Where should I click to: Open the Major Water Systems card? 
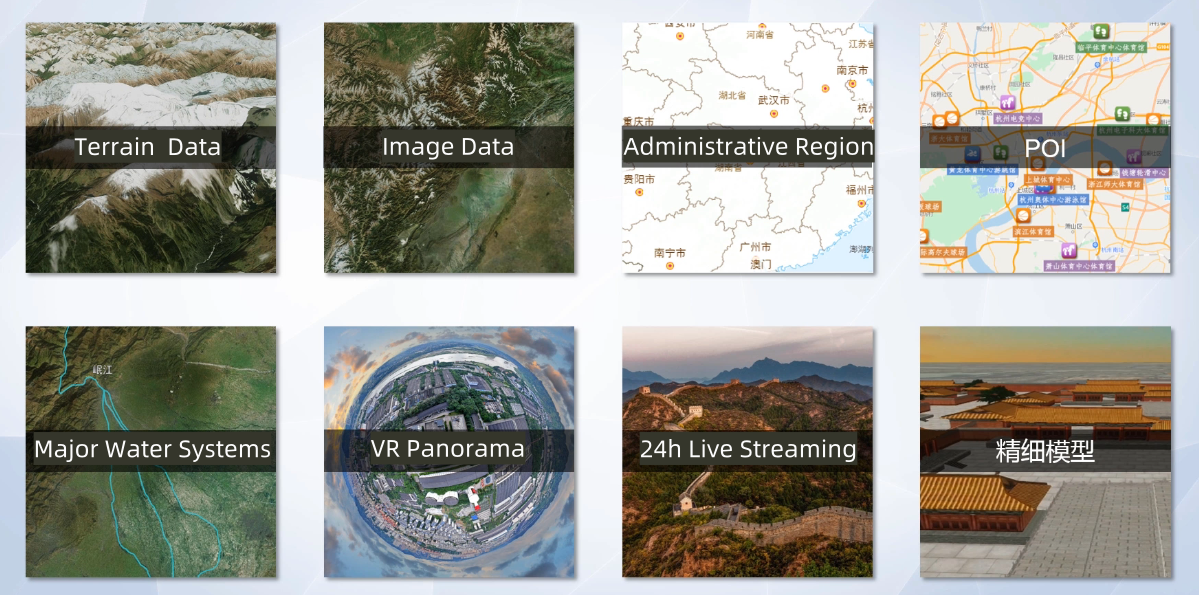[x=150, y=451]
